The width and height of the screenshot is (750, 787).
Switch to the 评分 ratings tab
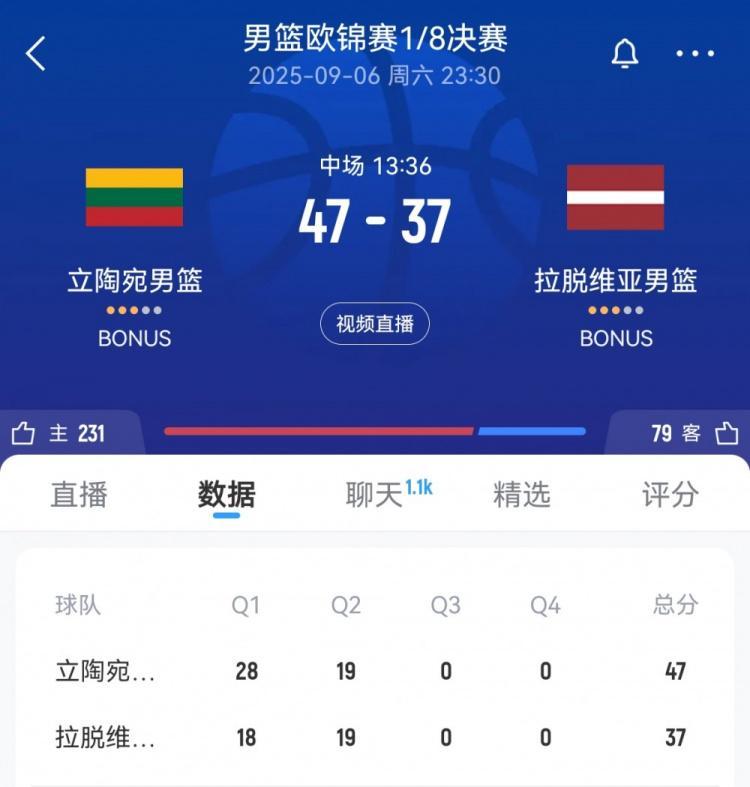pyautogui.click(x=668, y=494)
